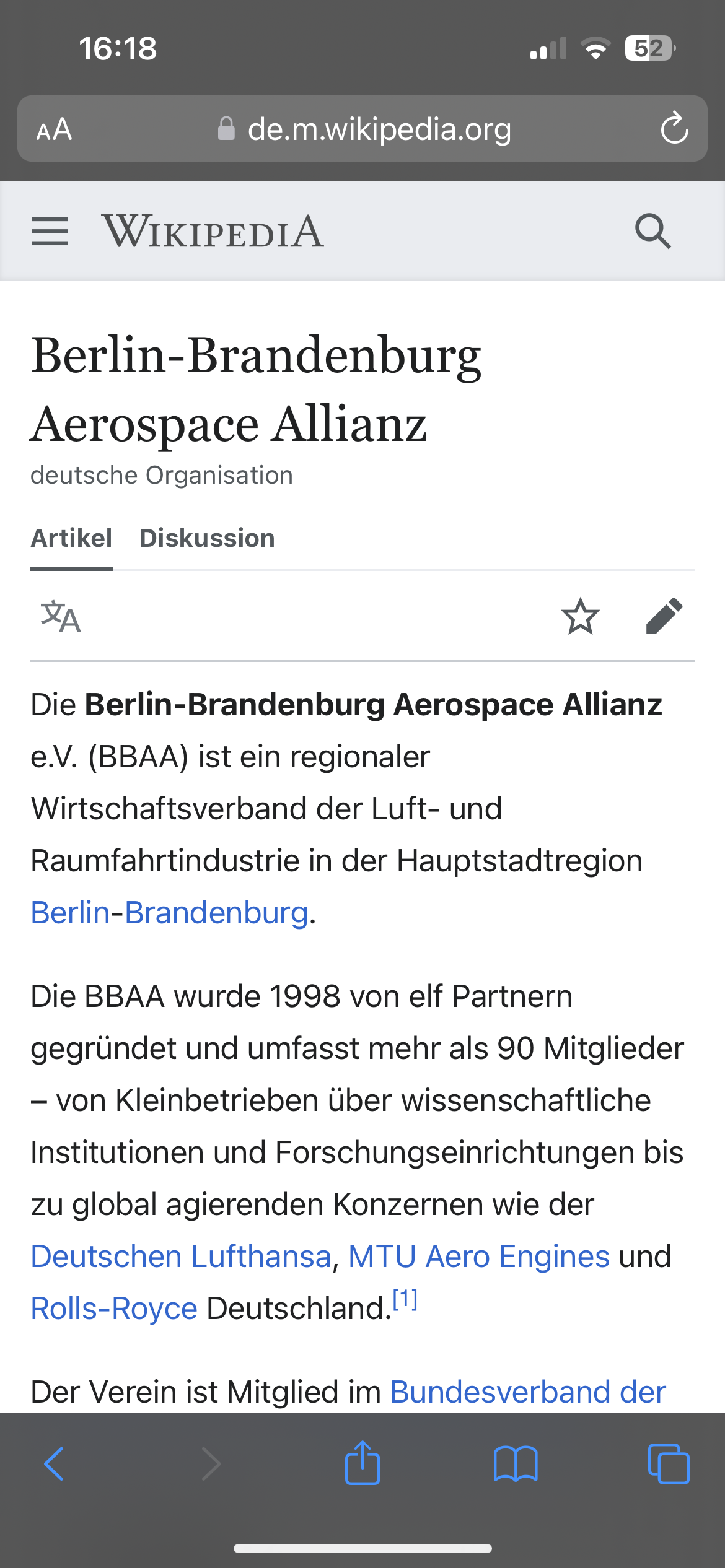The height and width of the screenshot is (1568, 725).
Task: Go back in Safari
Action: [x=54, y=1464]
